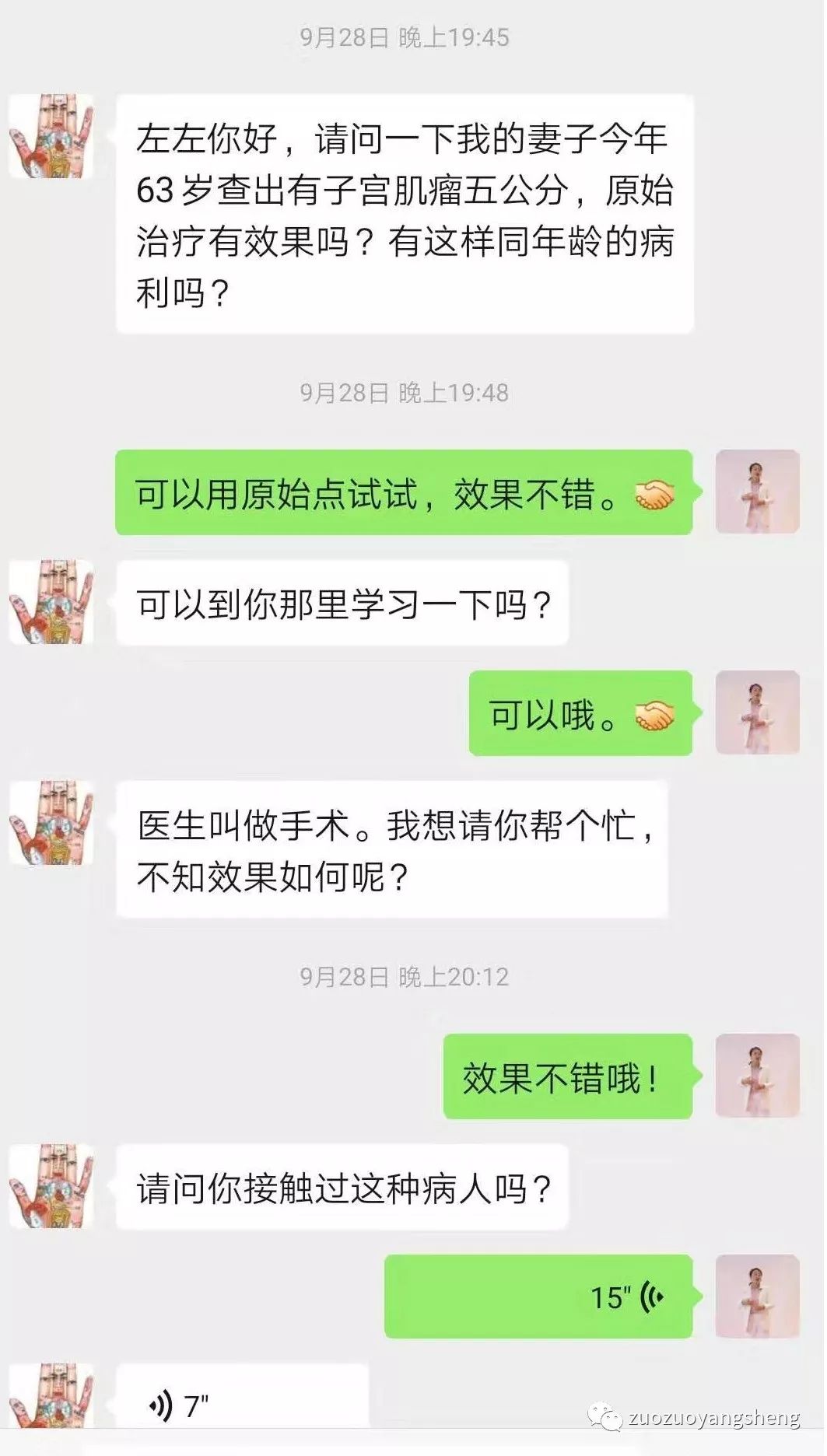This screenshot has height=1456, width=827.
Task: Open the avatar next to the 7" voice message
Action: (53, 1392)
